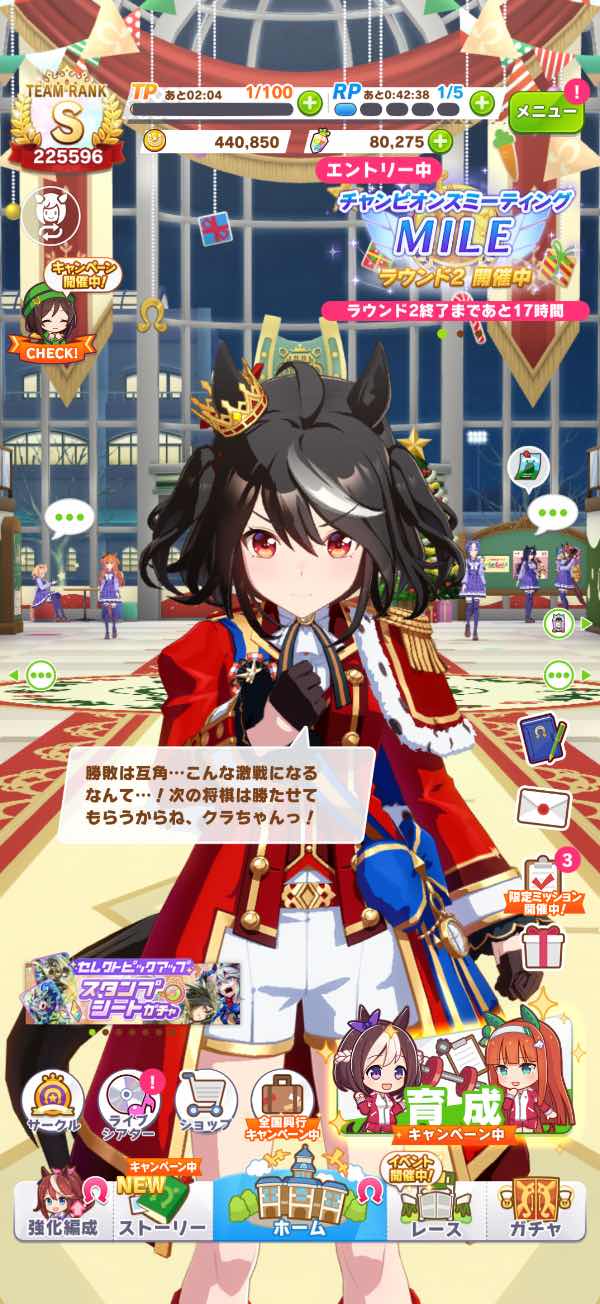The height and width of the screenshot is (1304, 600).
Task: Open the mail envelope icon
Action: (543, 806)
